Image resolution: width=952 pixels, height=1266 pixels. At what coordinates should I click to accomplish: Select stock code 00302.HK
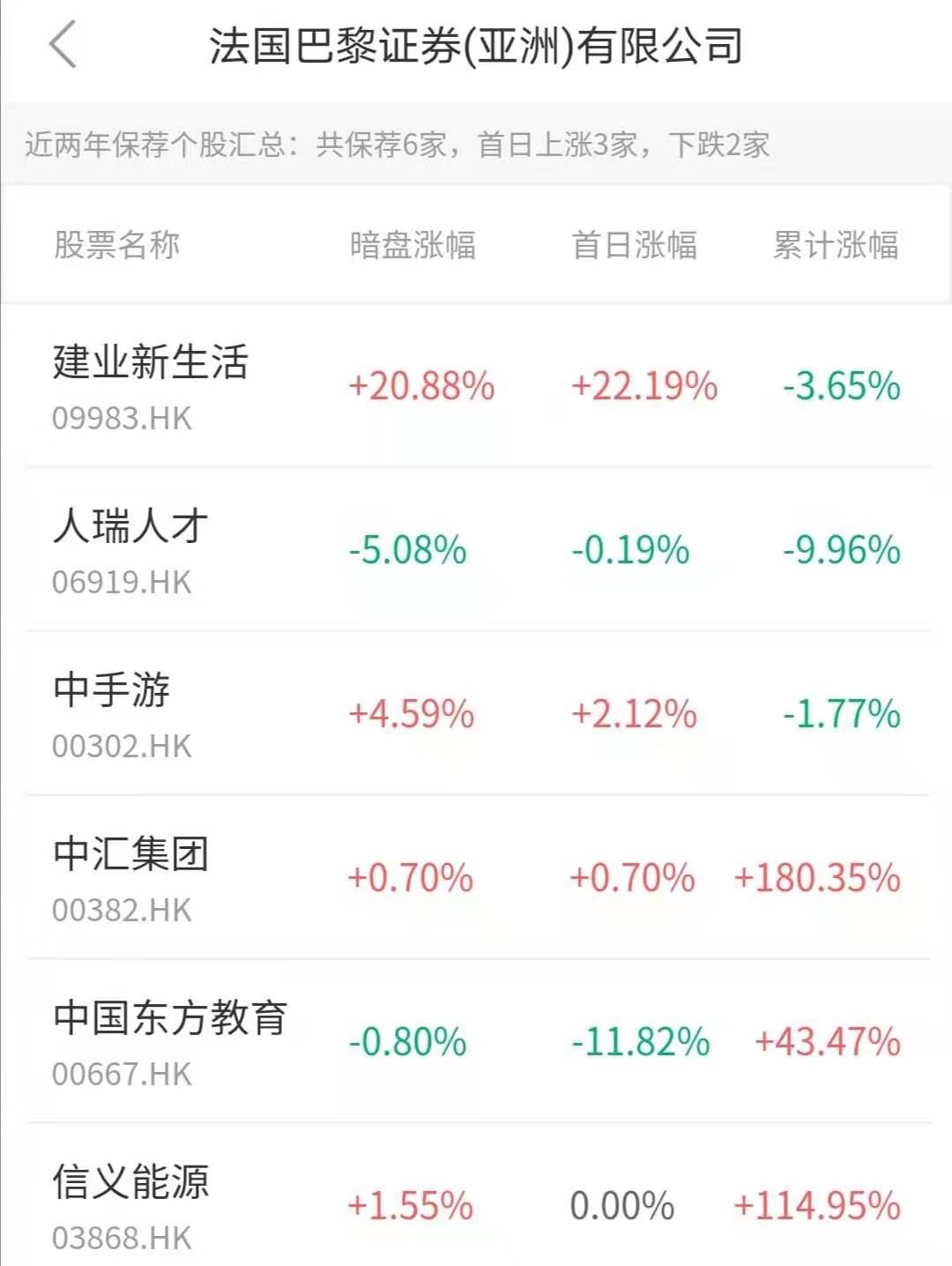[119, 746]
